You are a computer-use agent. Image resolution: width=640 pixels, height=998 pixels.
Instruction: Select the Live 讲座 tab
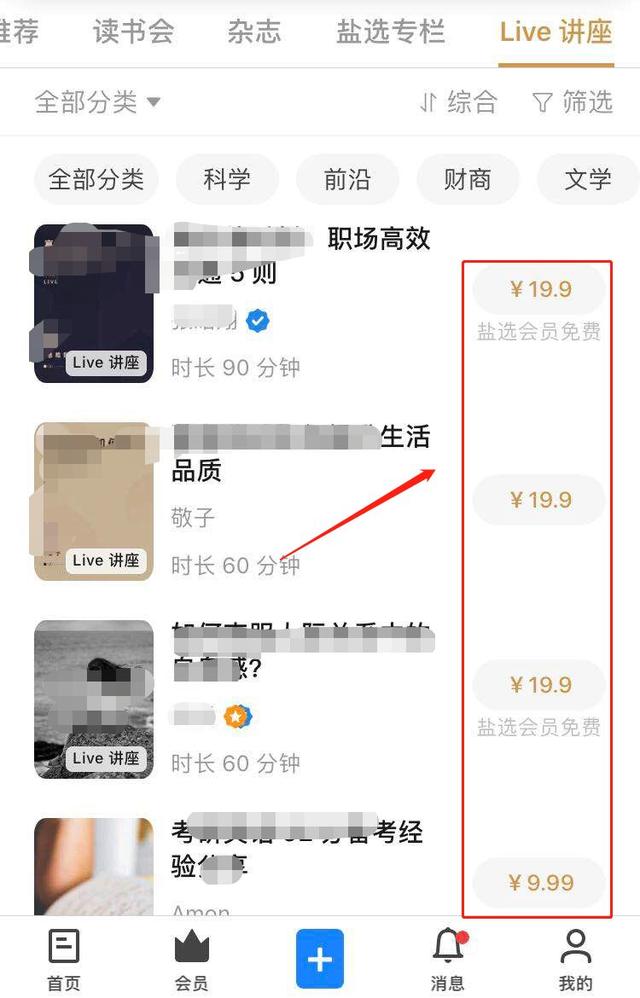(556, 31)
